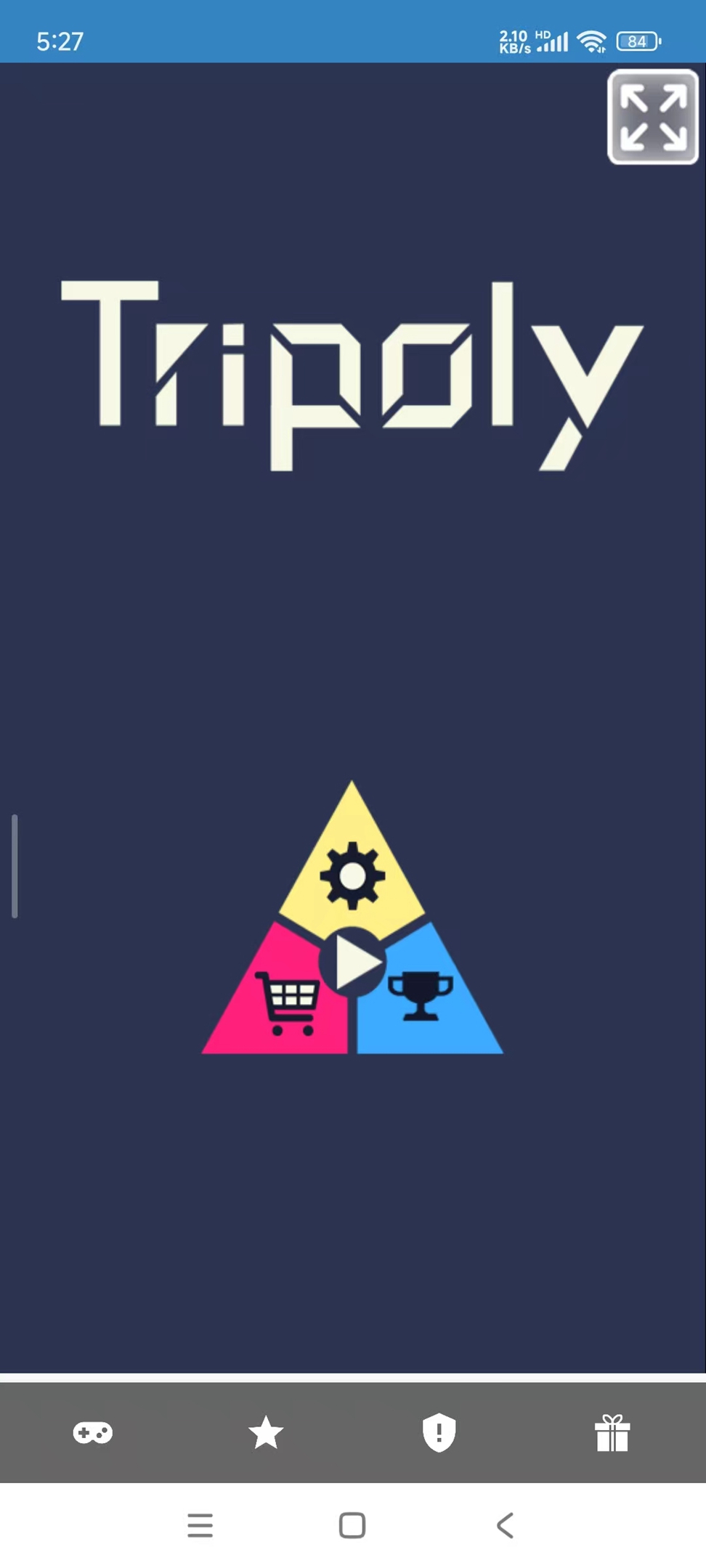Viewport: 706px width, 1568px height.
Task: Switch to the gamepad tab
Action: point(93,1433)
